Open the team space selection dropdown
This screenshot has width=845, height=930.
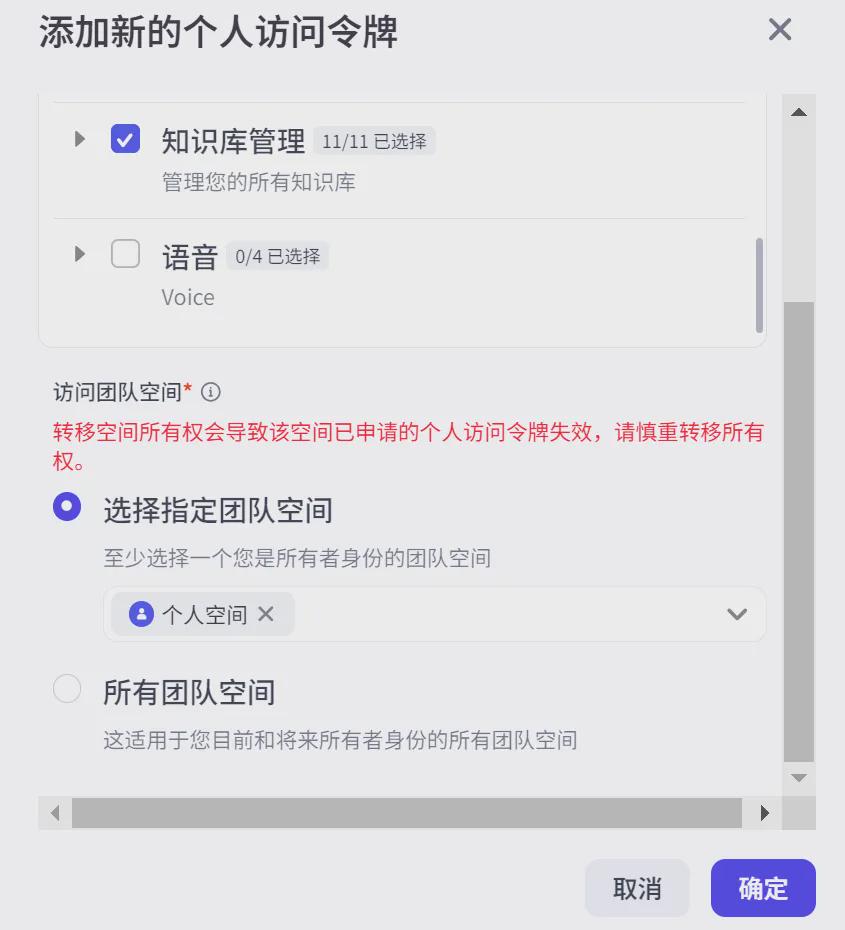coord(737,613)
